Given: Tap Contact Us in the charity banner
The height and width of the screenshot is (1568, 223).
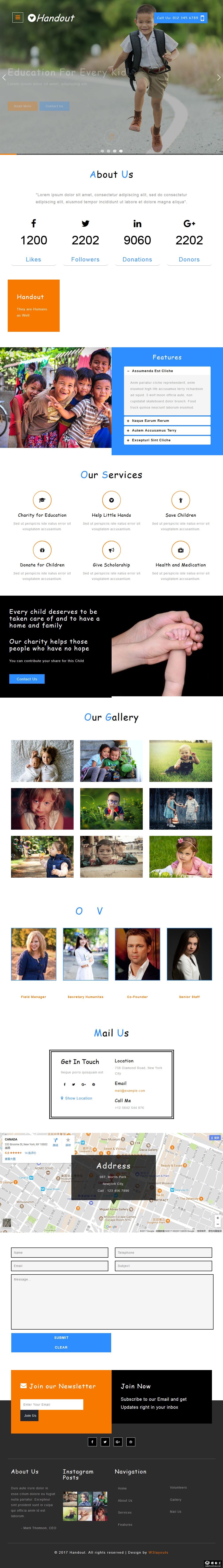Looking at the screenshot, I should tap(27, 679).
